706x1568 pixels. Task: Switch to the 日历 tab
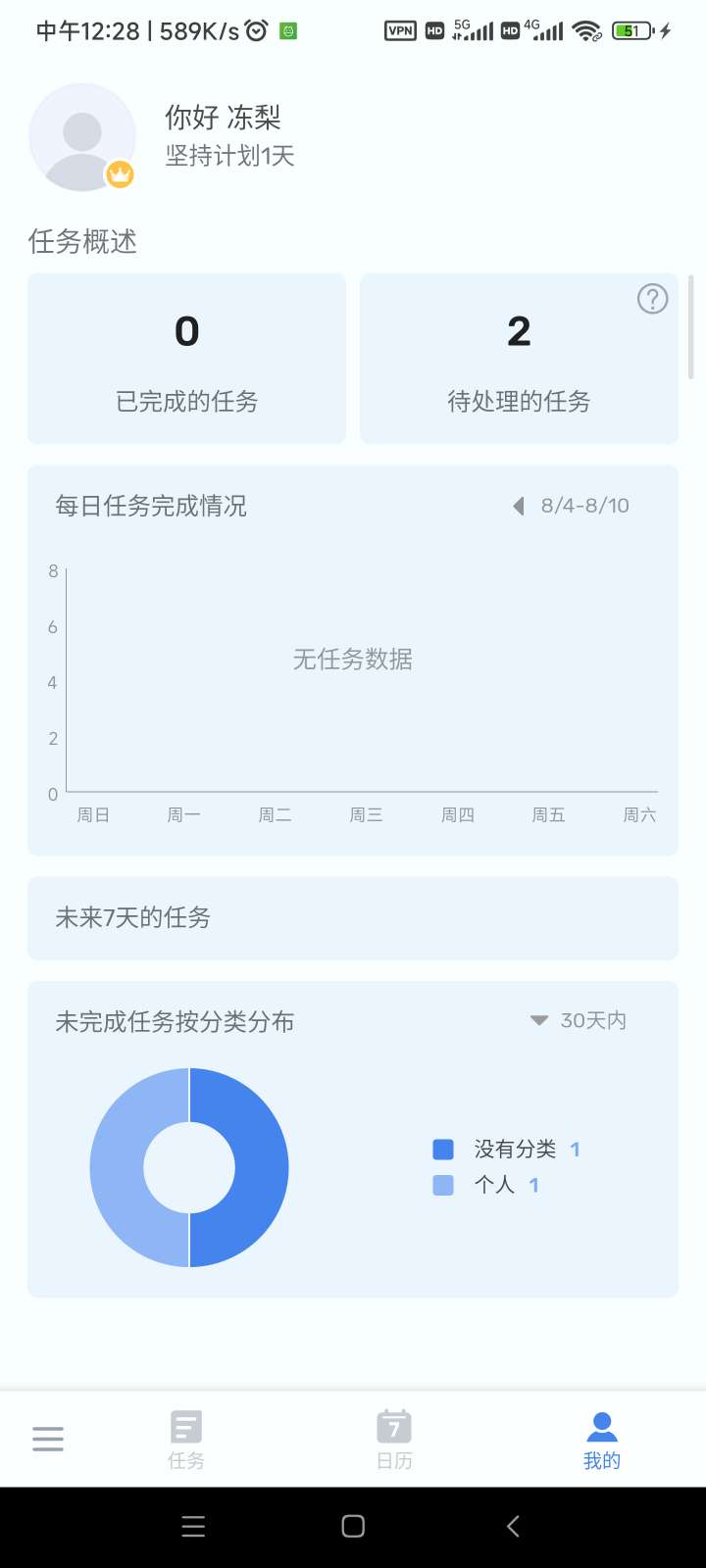point(394,1439)
